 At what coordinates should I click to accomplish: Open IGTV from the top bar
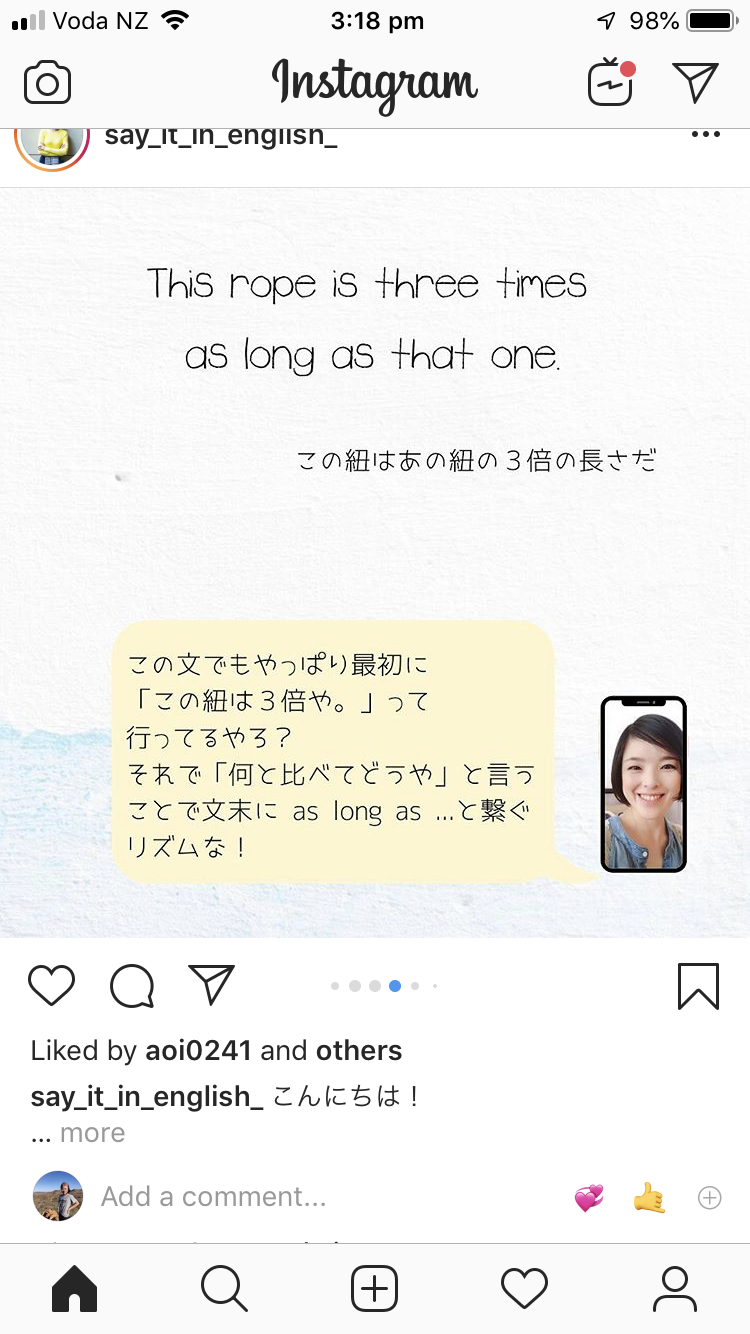(x=611, y=82)
